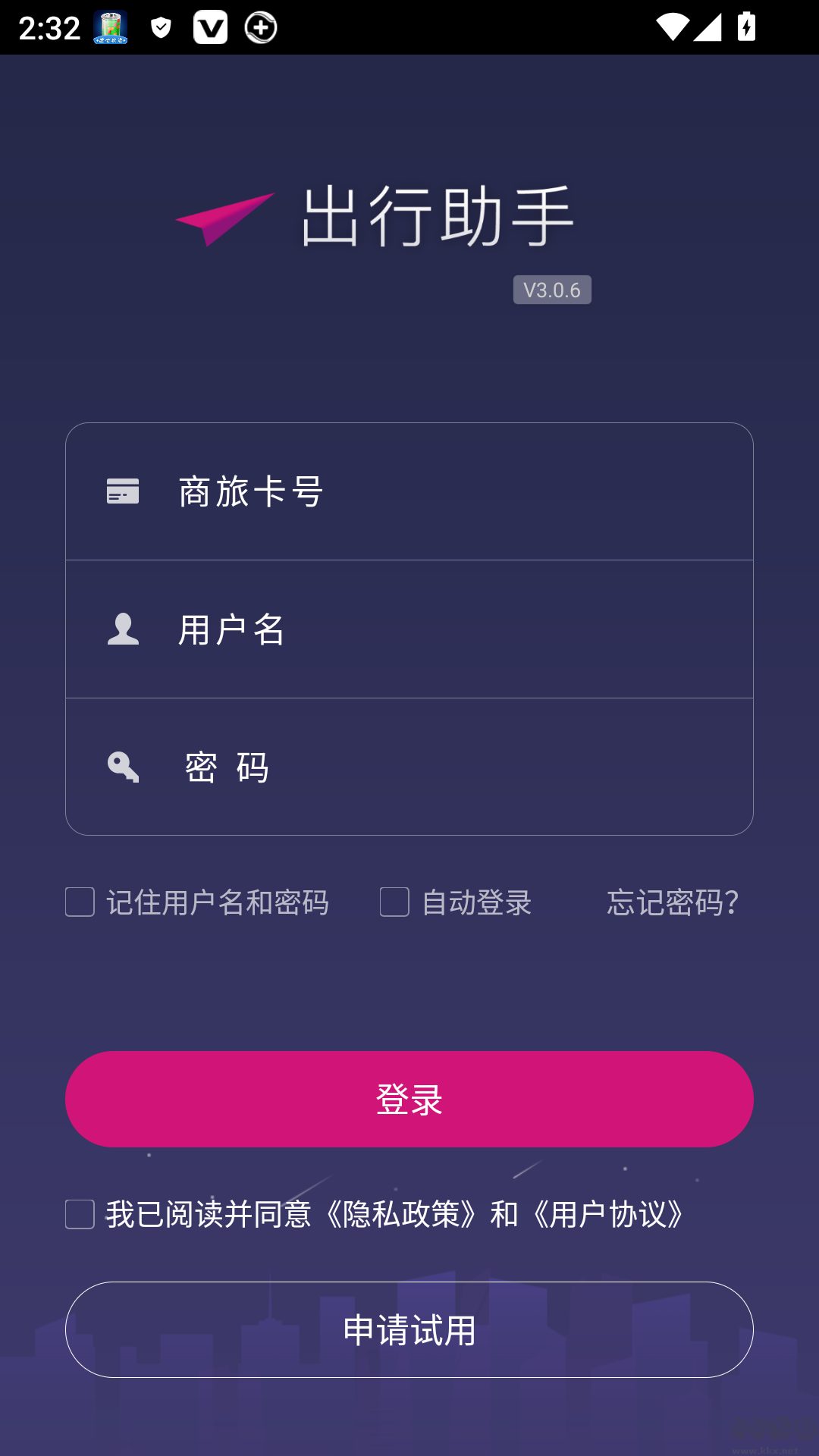This screenshot has width=819, height=1456.
Task: Click the bank card icon beside 商旅卡号
Action: 121,491
